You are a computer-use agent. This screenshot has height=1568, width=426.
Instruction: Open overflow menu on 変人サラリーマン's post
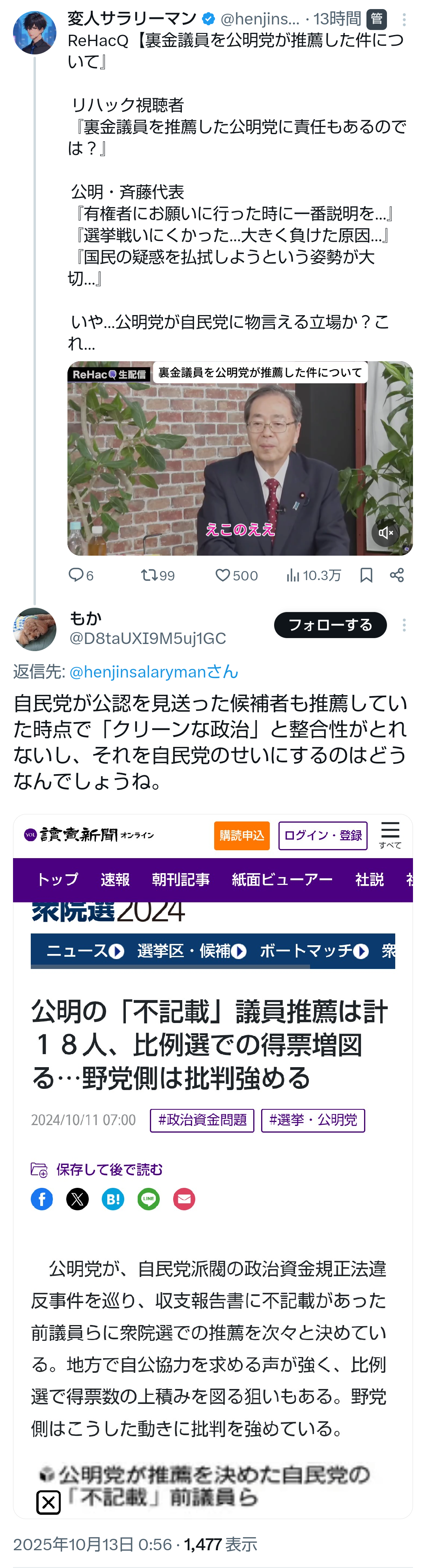pos(404,19)
